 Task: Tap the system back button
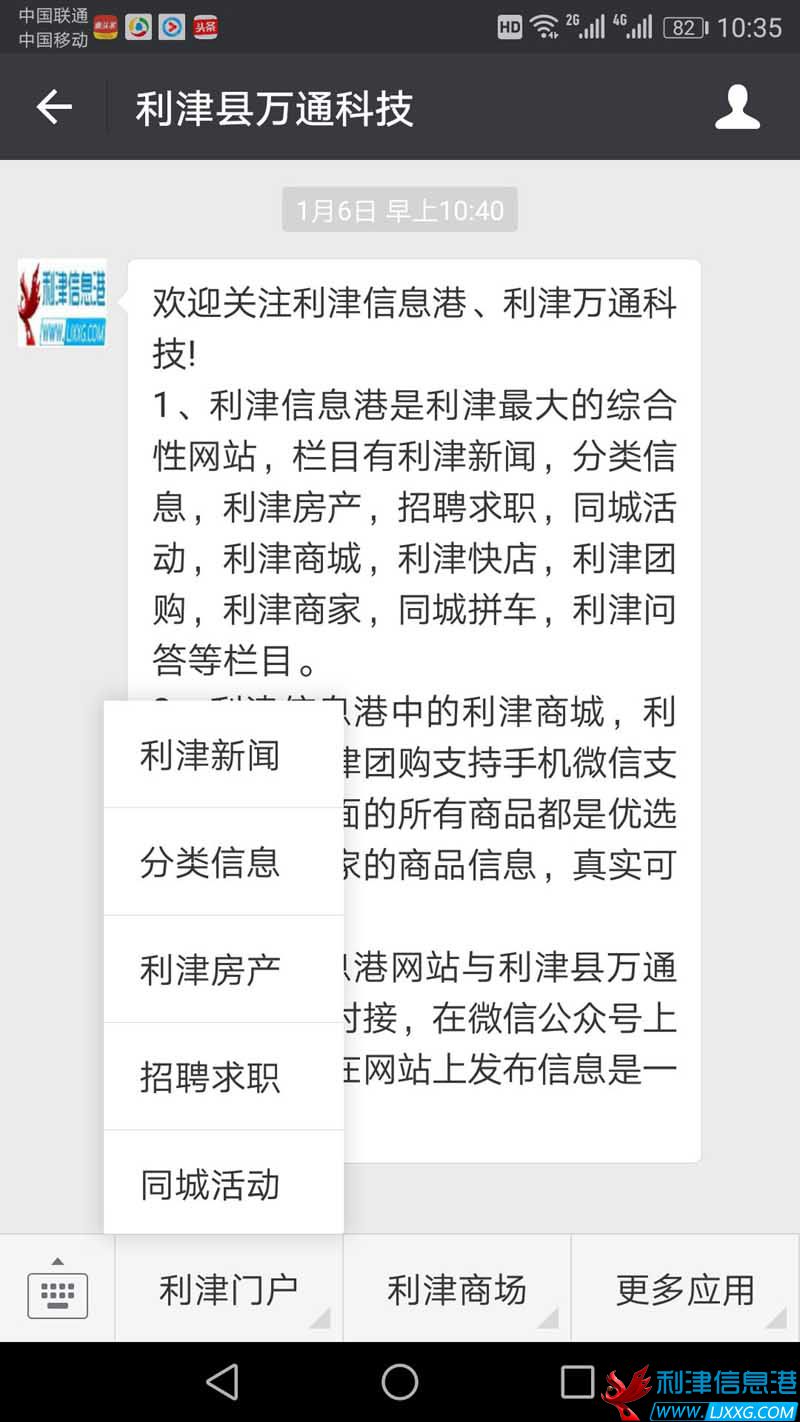[x=222, y=1382]
